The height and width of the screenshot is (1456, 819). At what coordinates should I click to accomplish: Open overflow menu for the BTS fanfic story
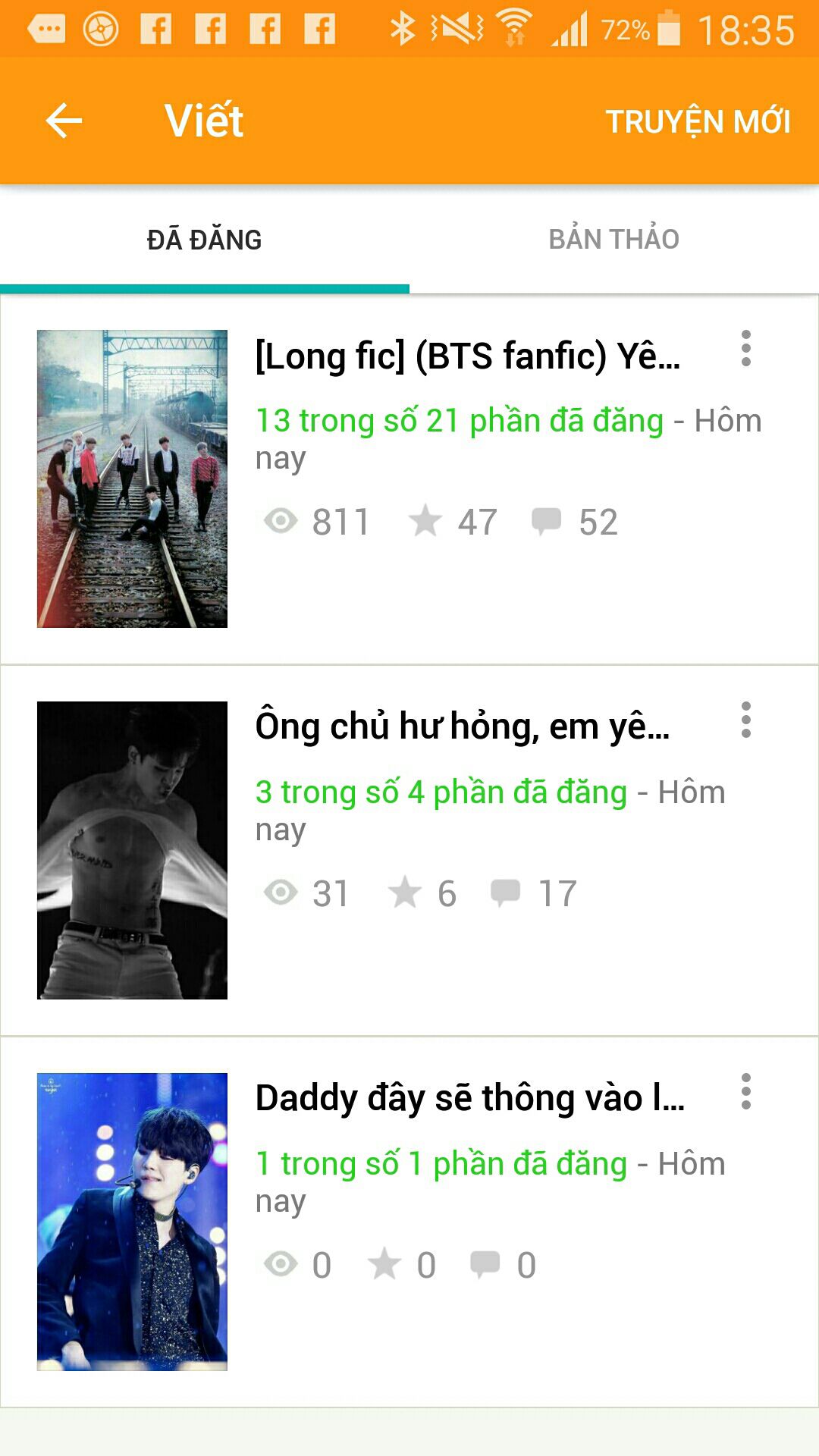pyautogui.click(x=746, y=349)
